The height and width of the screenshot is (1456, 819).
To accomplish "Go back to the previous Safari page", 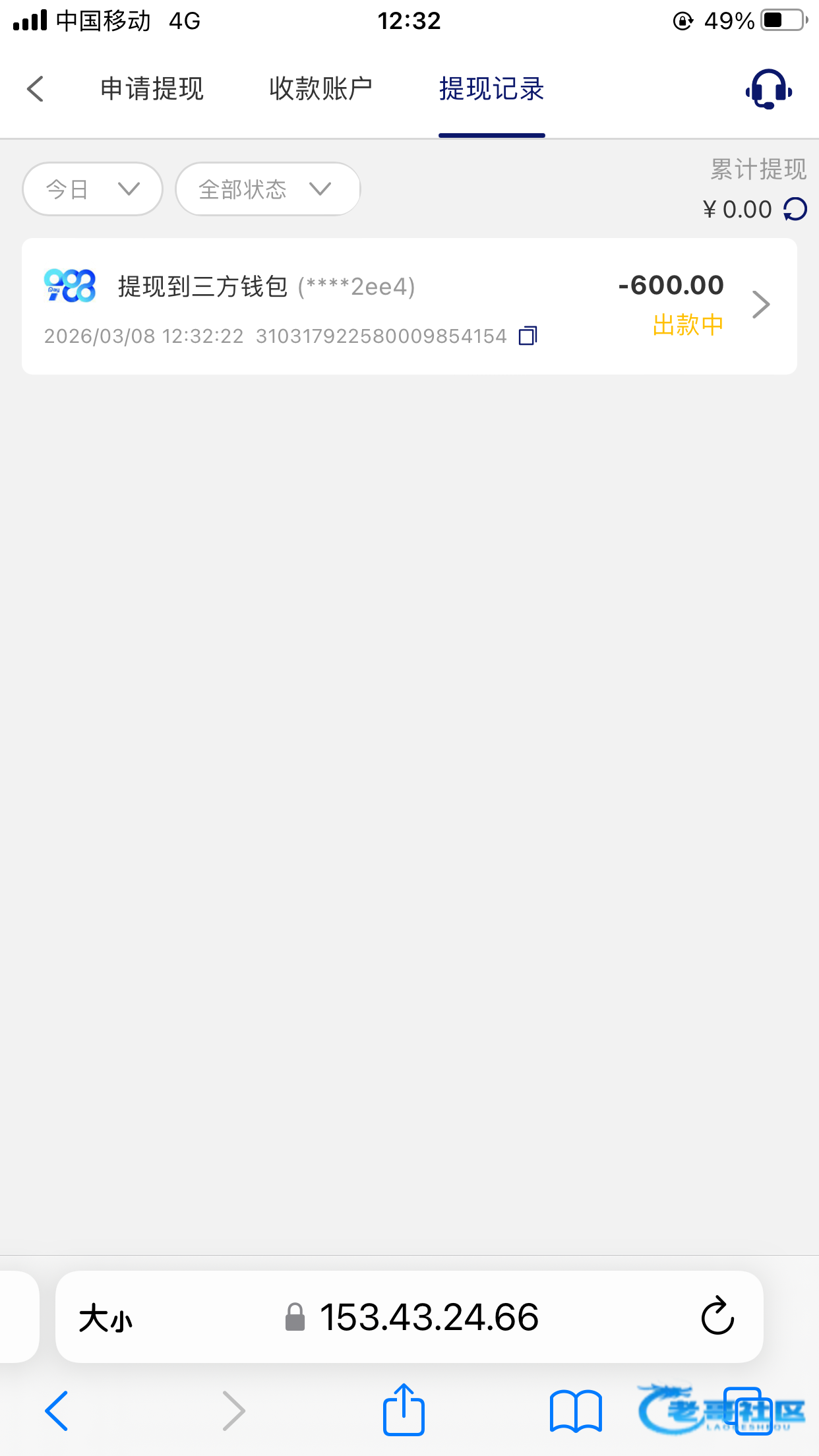I will coord(57,1410).
